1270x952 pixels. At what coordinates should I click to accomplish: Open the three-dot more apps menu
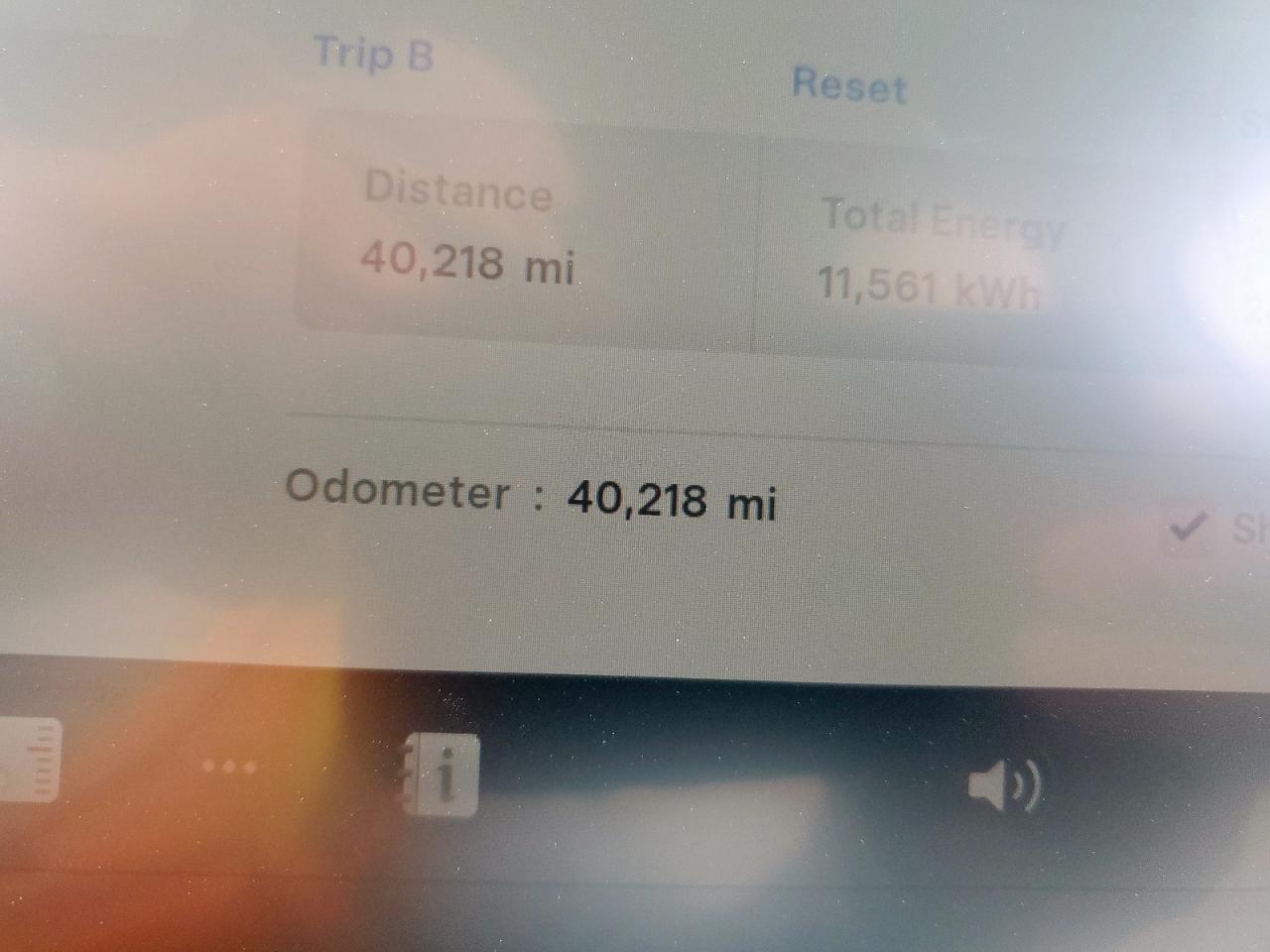pos(229,767)
